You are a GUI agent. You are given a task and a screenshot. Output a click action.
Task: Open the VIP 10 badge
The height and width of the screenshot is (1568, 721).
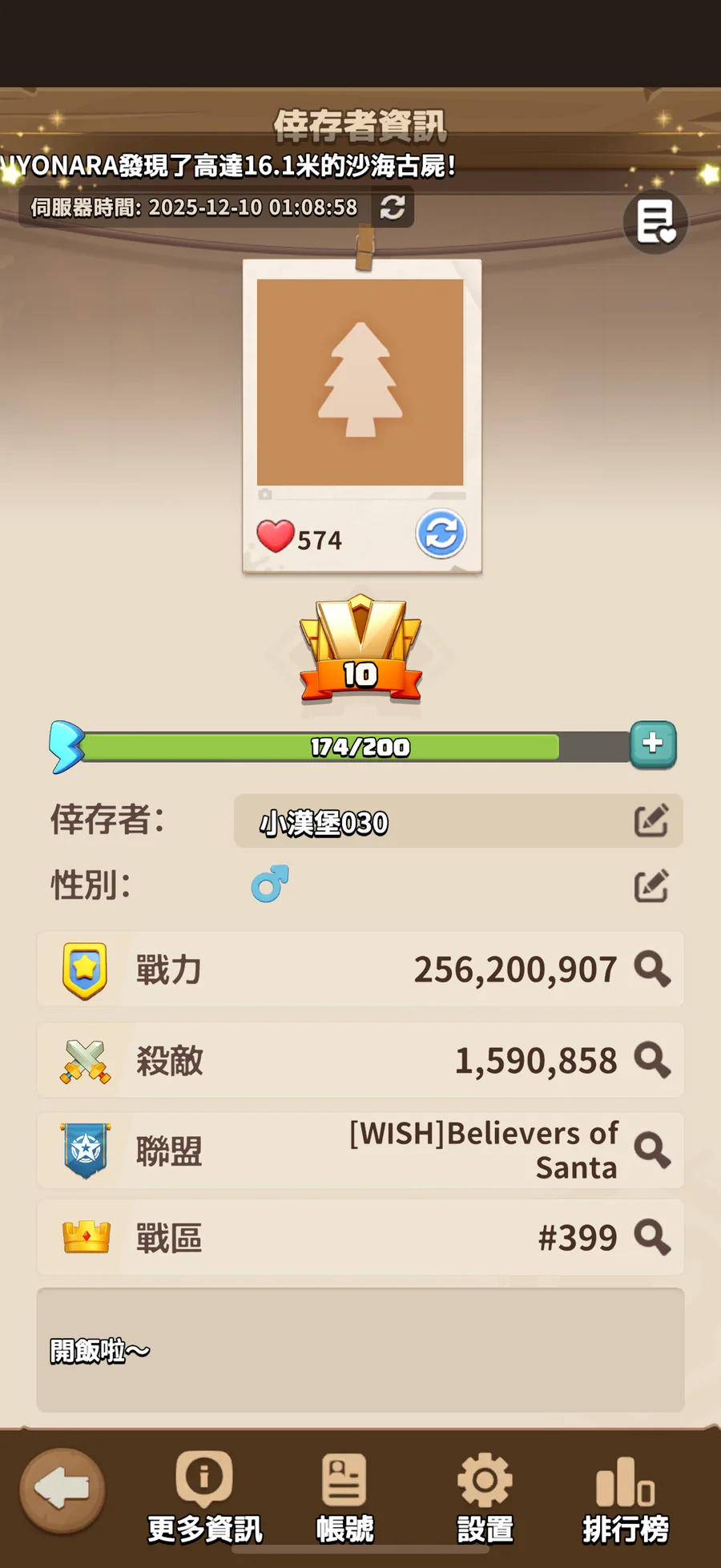click(360, 649)
